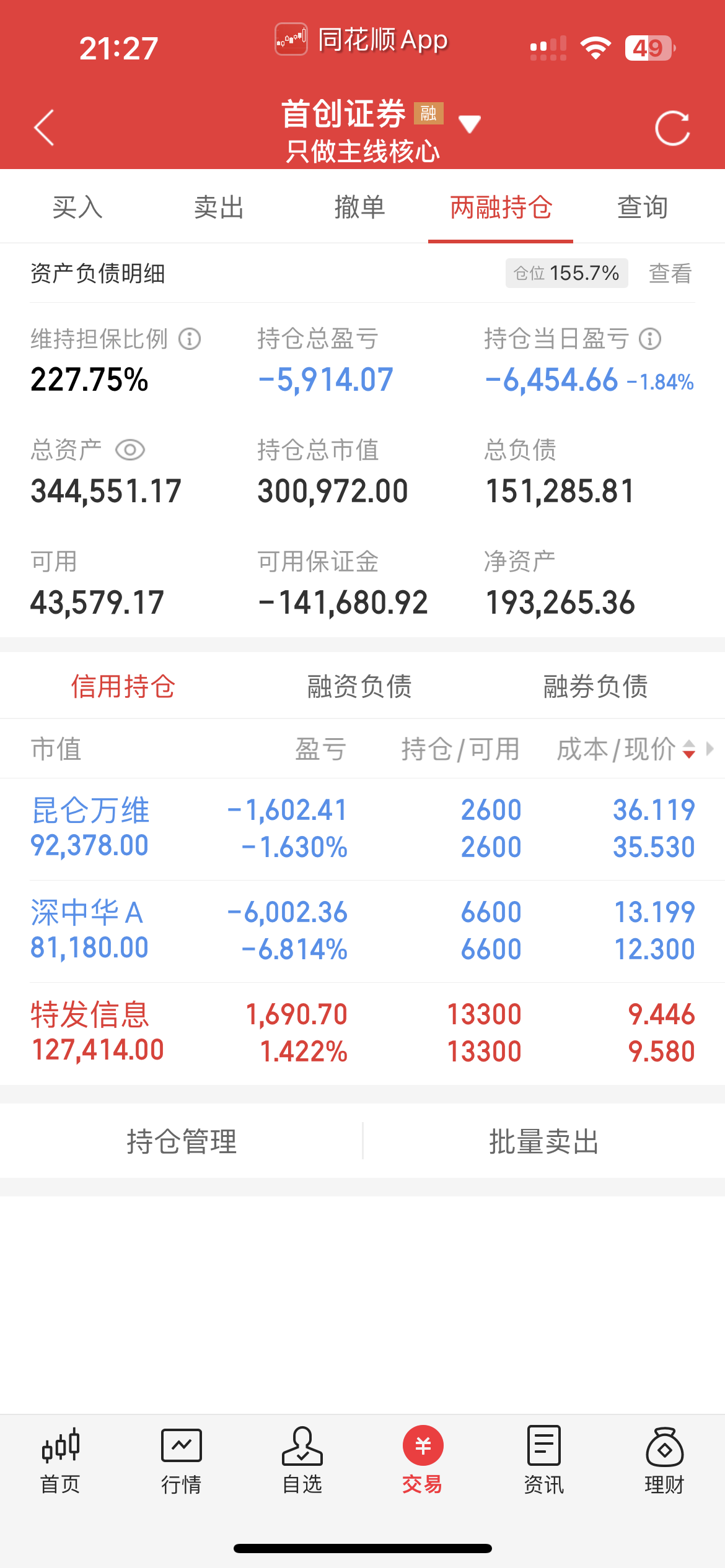The image size is (725, 1568).
Task: Open the 深中华A holding row
Action: point(362,931)
